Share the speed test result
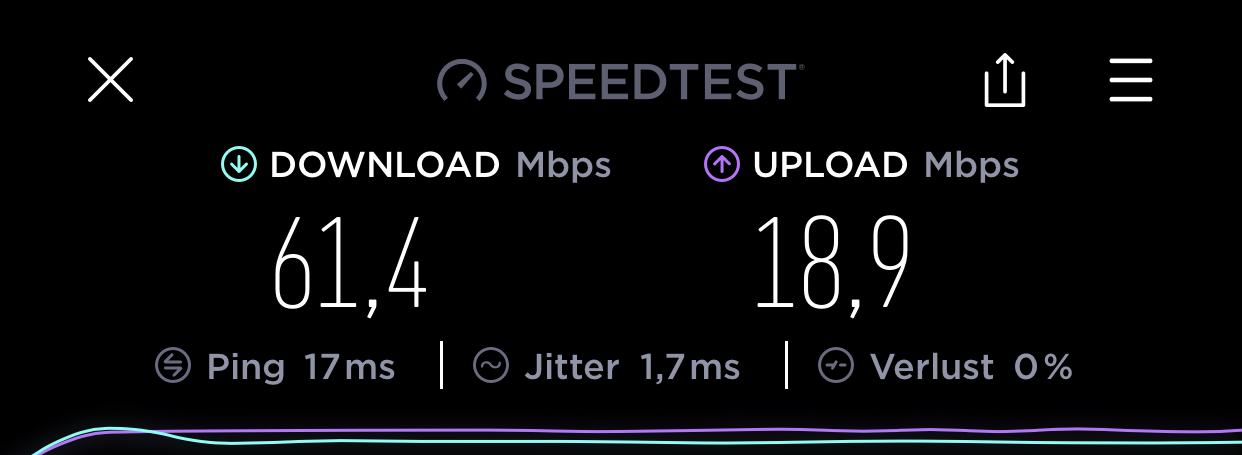Image resolution: width=1242 pixels, height=455 pixels. (1005, 81)
